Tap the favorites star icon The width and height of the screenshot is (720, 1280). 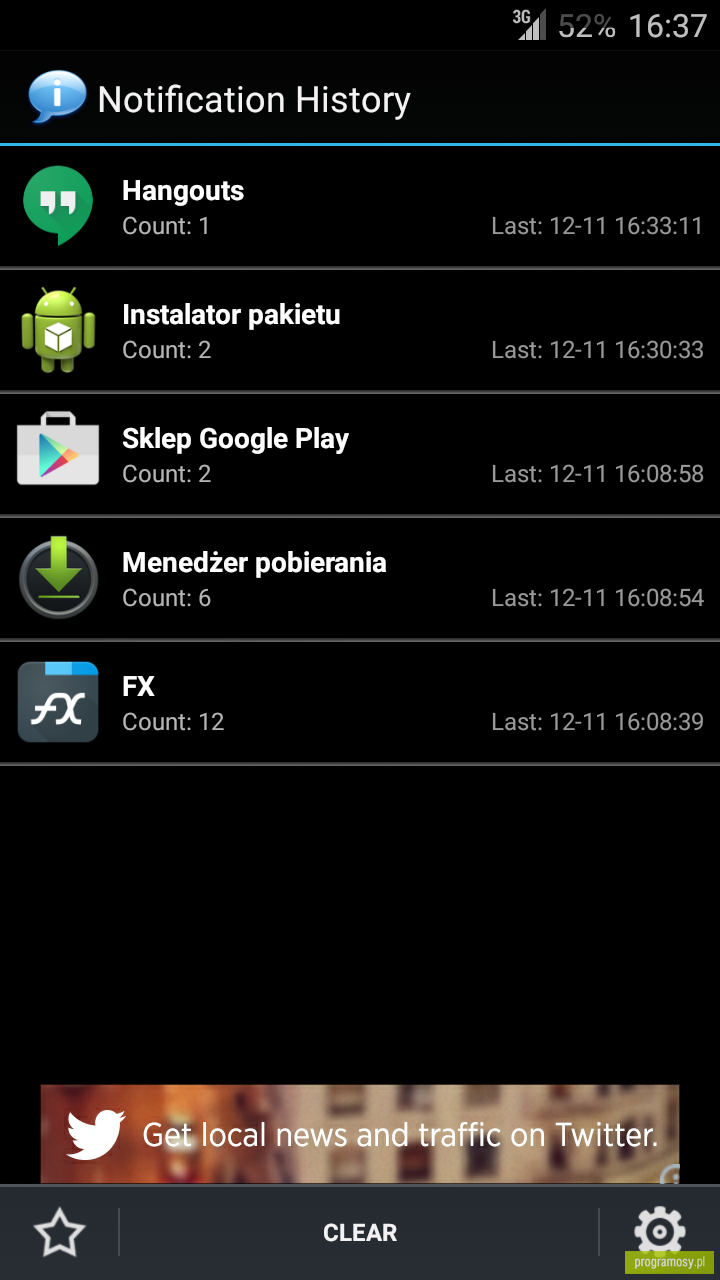(x=59, y=1232)
